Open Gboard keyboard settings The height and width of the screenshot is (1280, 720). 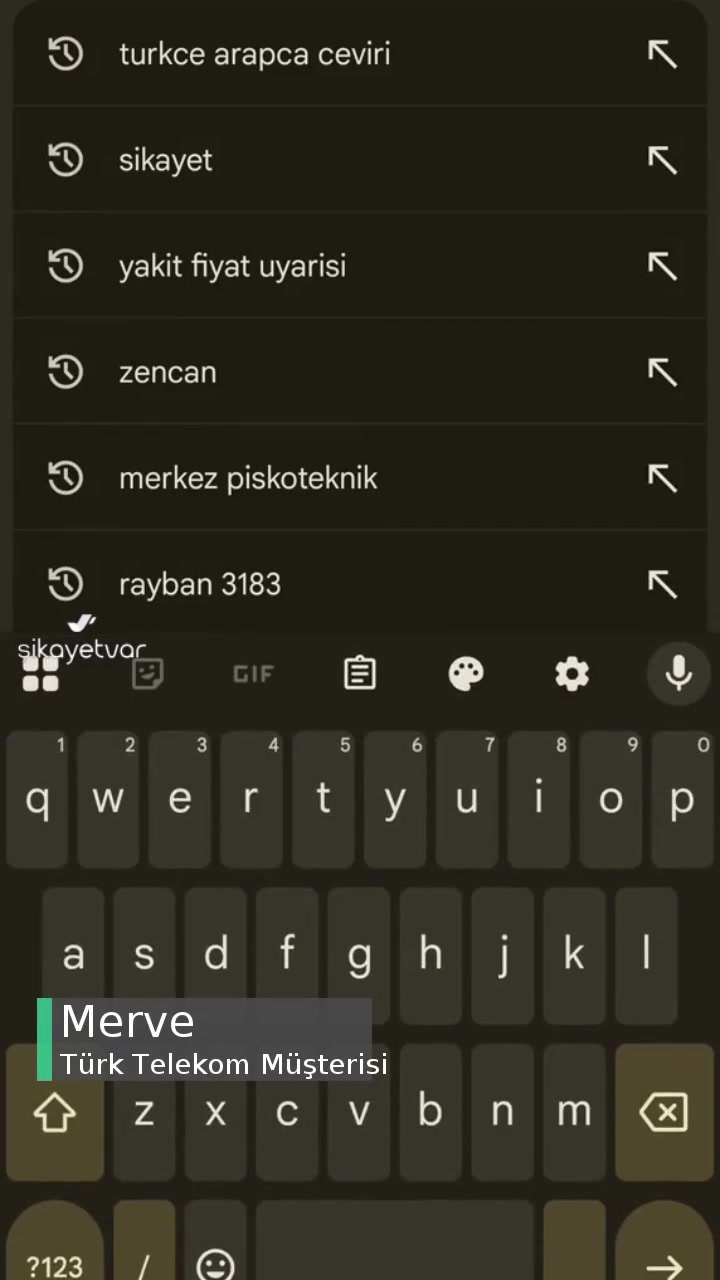click(571, 674)
